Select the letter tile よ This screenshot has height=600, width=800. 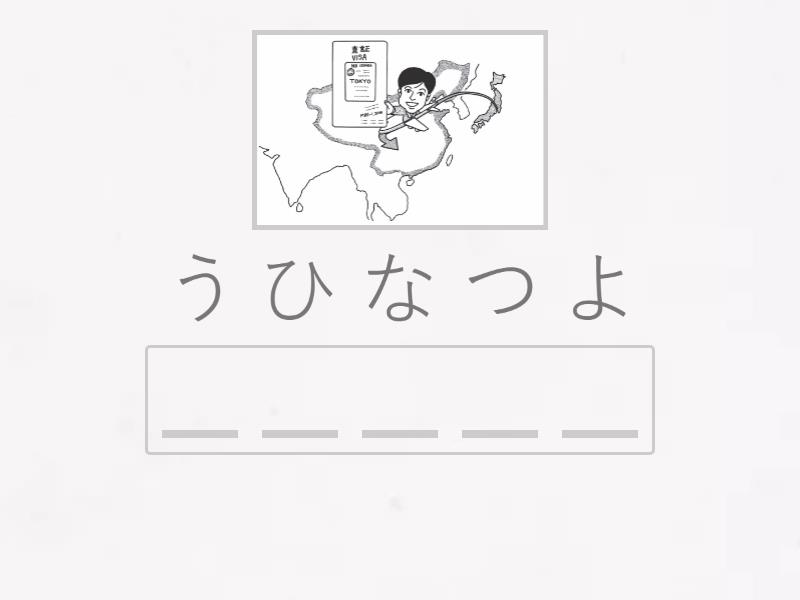click(600, 287)
